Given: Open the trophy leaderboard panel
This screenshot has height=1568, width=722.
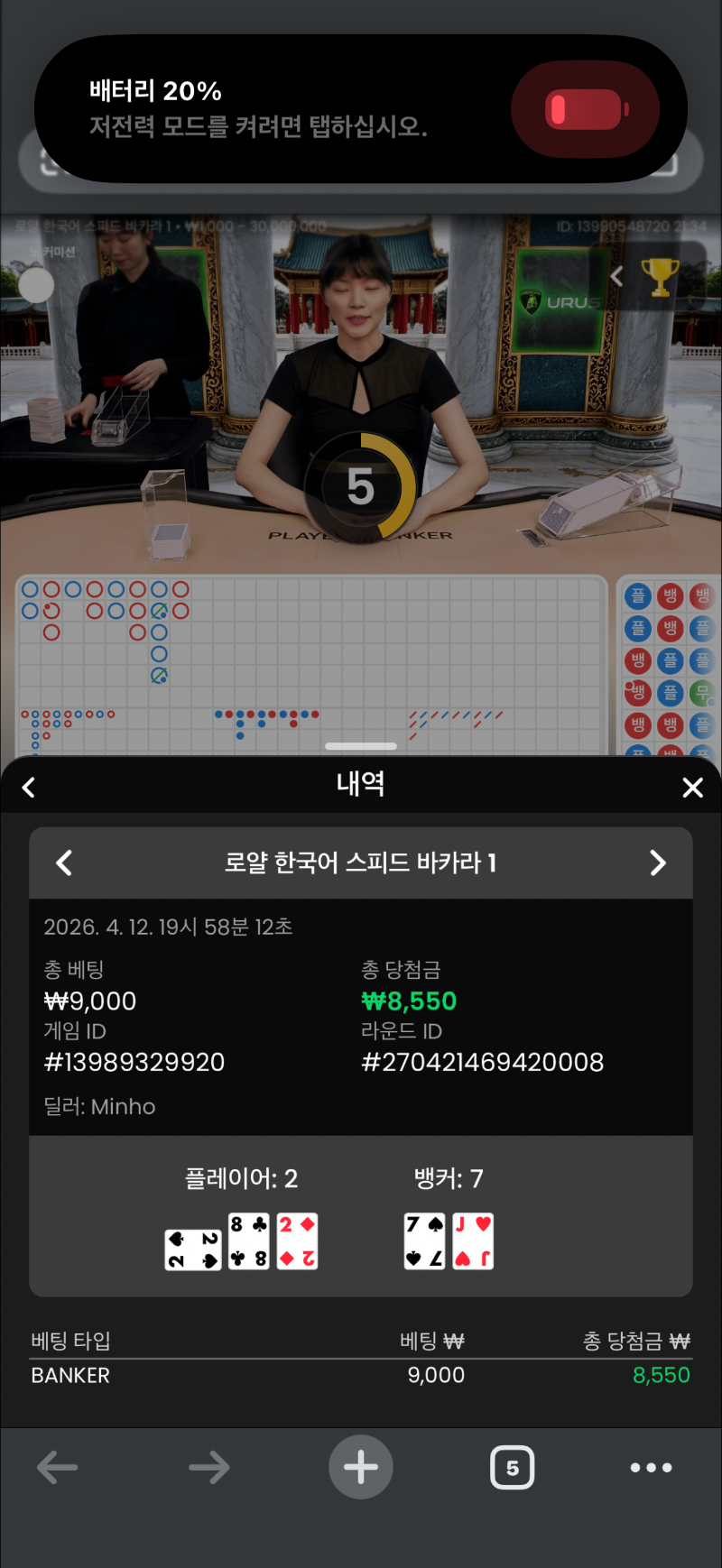Looking at the screenshot, I should (x=660, y=277).
